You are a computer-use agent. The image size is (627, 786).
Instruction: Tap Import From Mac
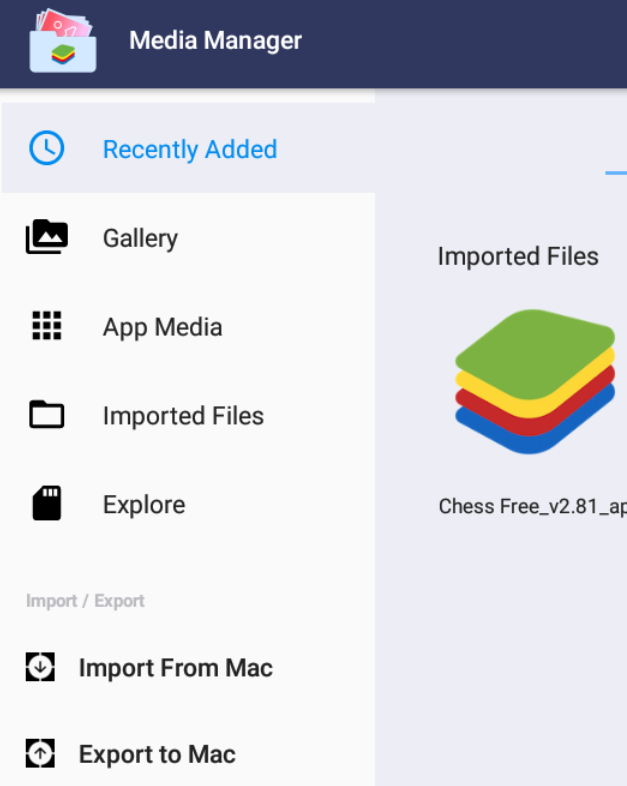pyautogui.click(x=175, y=668)
